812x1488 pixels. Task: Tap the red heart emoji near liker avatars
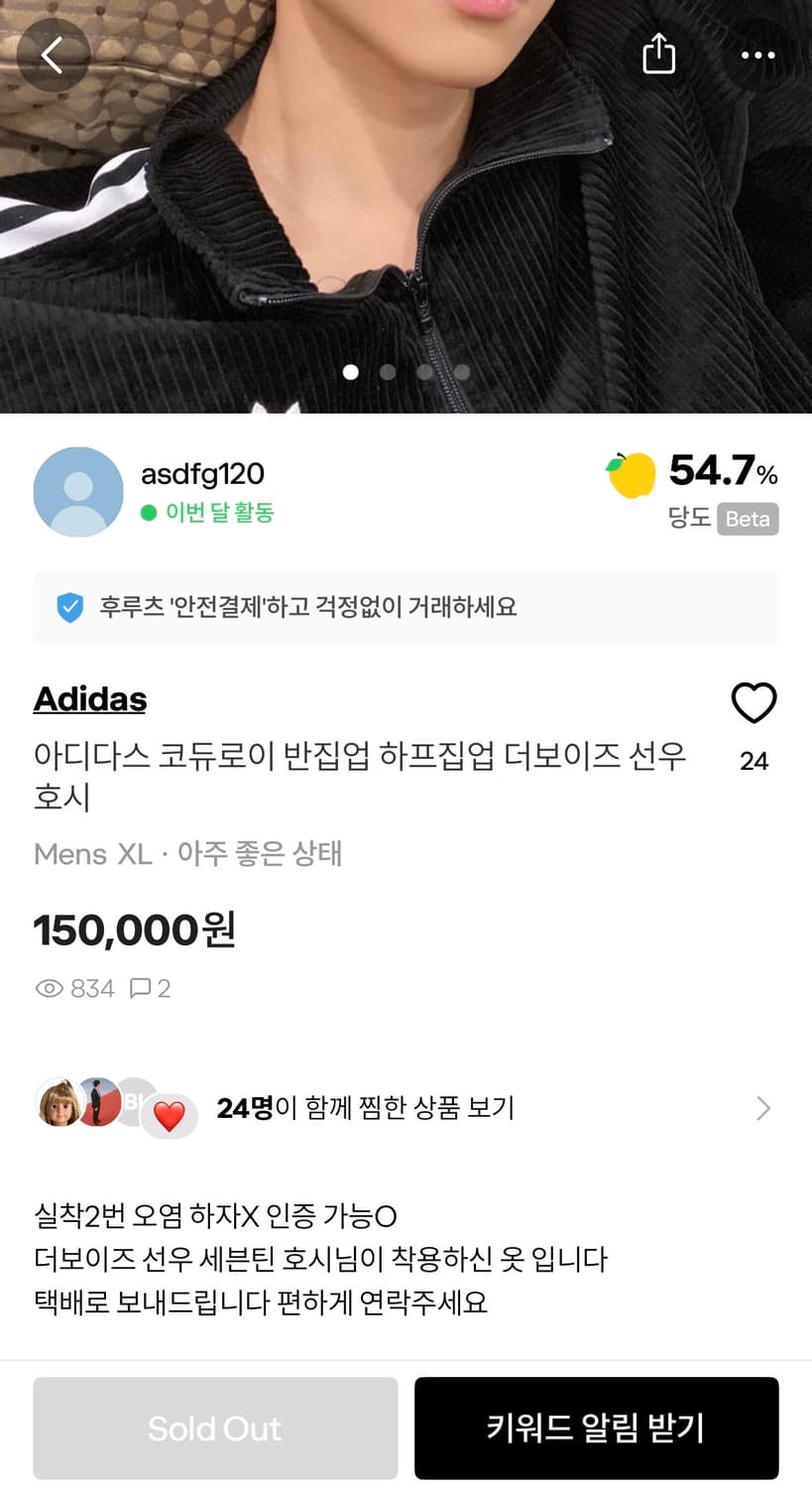170,1113
